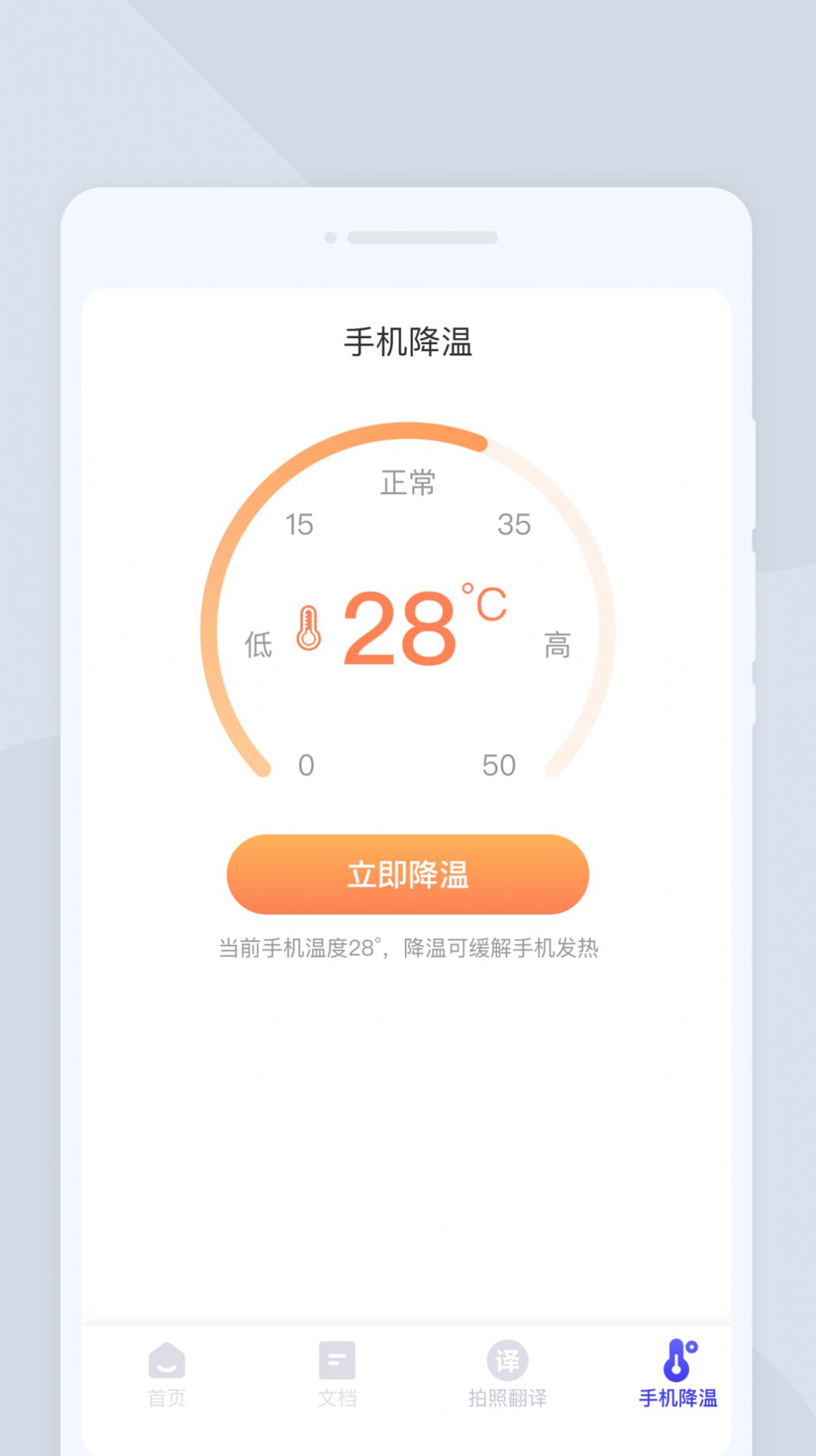Switch to the 文档 tab
Screen dimensions: 816x1456
coord(336,1378)
